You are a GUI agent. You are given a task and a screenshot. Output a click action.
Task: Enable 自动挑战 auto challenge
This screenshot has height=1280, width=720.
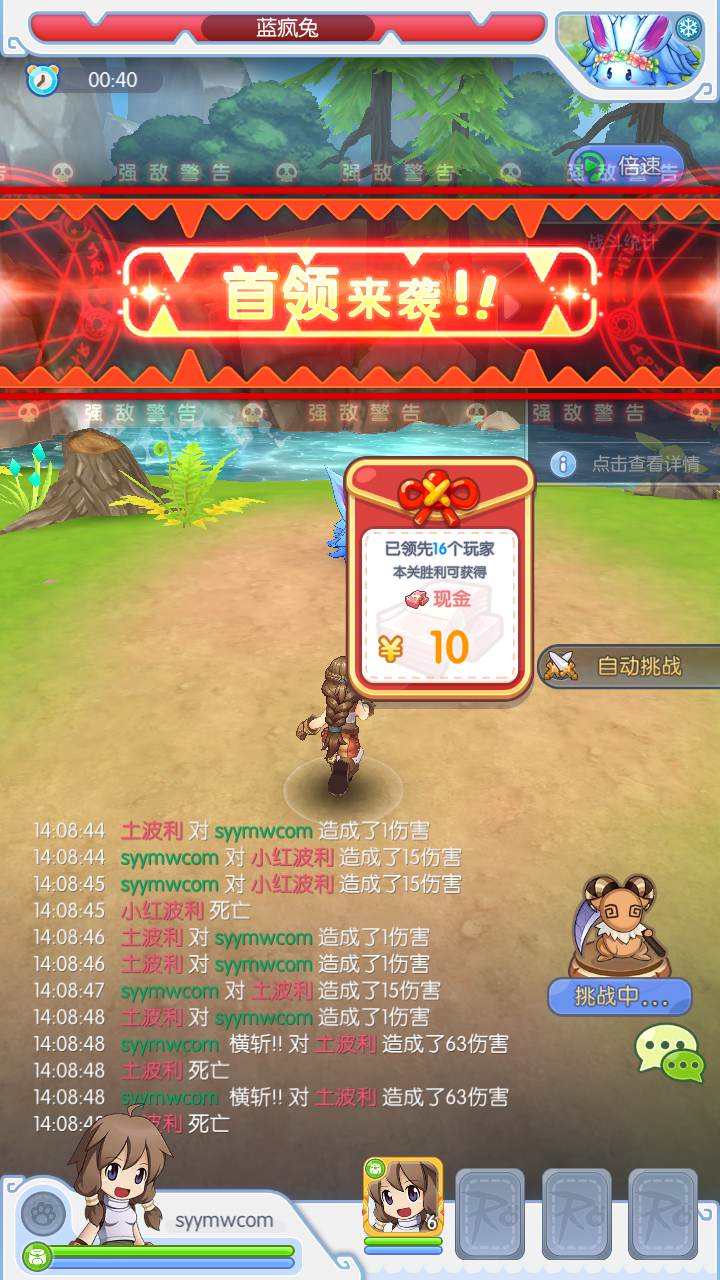(x=630, y=666)
